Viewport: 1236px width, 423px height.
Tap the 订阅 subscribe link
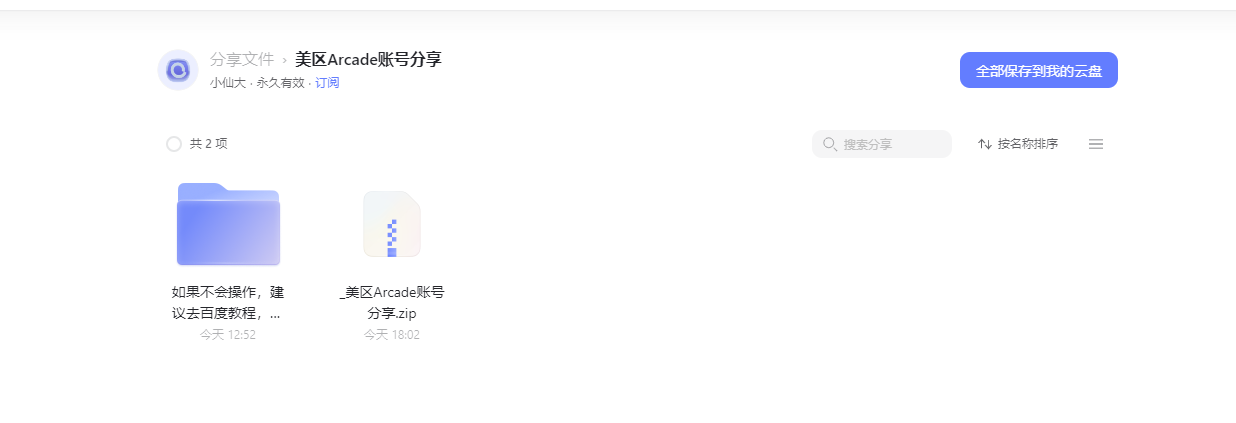(x=327, y=83)
